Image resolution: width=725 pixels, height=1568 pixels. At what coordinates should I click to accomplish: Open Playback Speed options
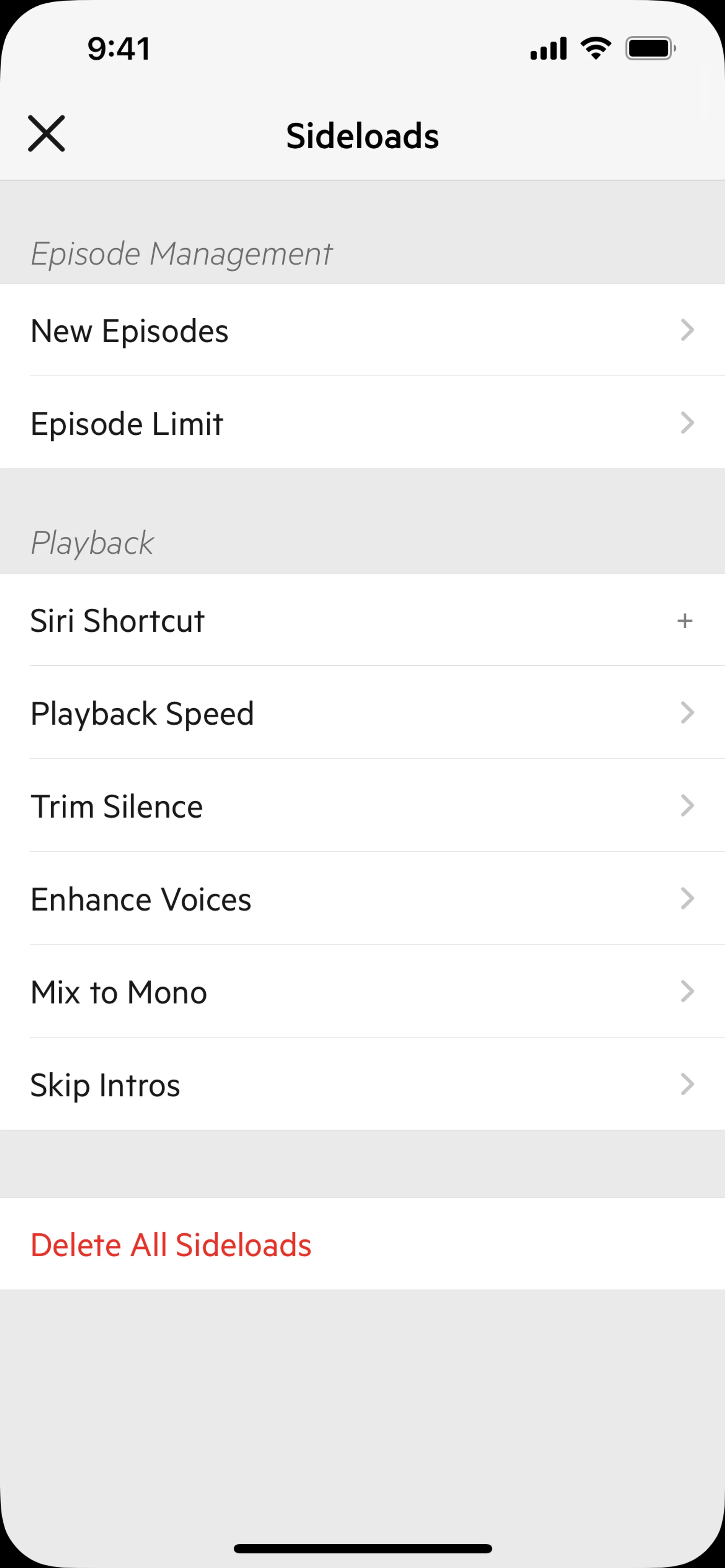click(362, 713)
